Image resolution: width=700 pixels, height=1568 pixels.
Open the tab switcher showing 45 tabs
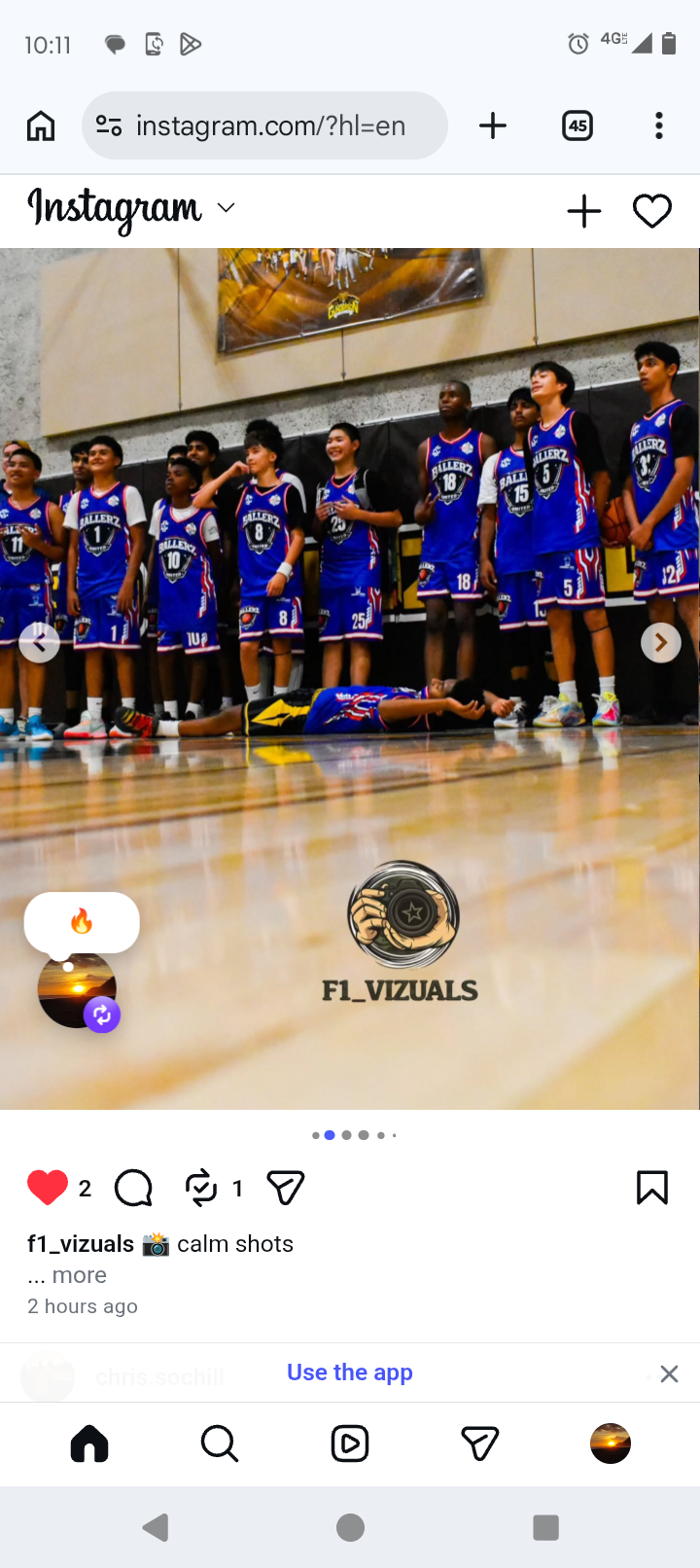[577, 125]
